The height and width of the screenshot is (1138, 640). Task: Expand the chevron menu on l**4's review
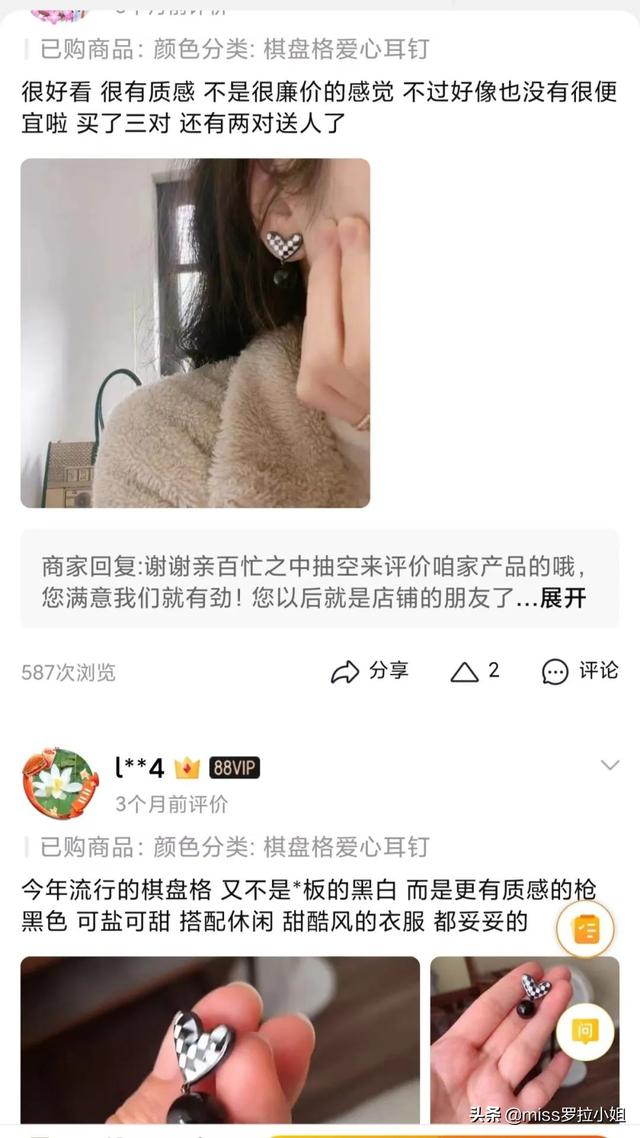tap(609, 766)
